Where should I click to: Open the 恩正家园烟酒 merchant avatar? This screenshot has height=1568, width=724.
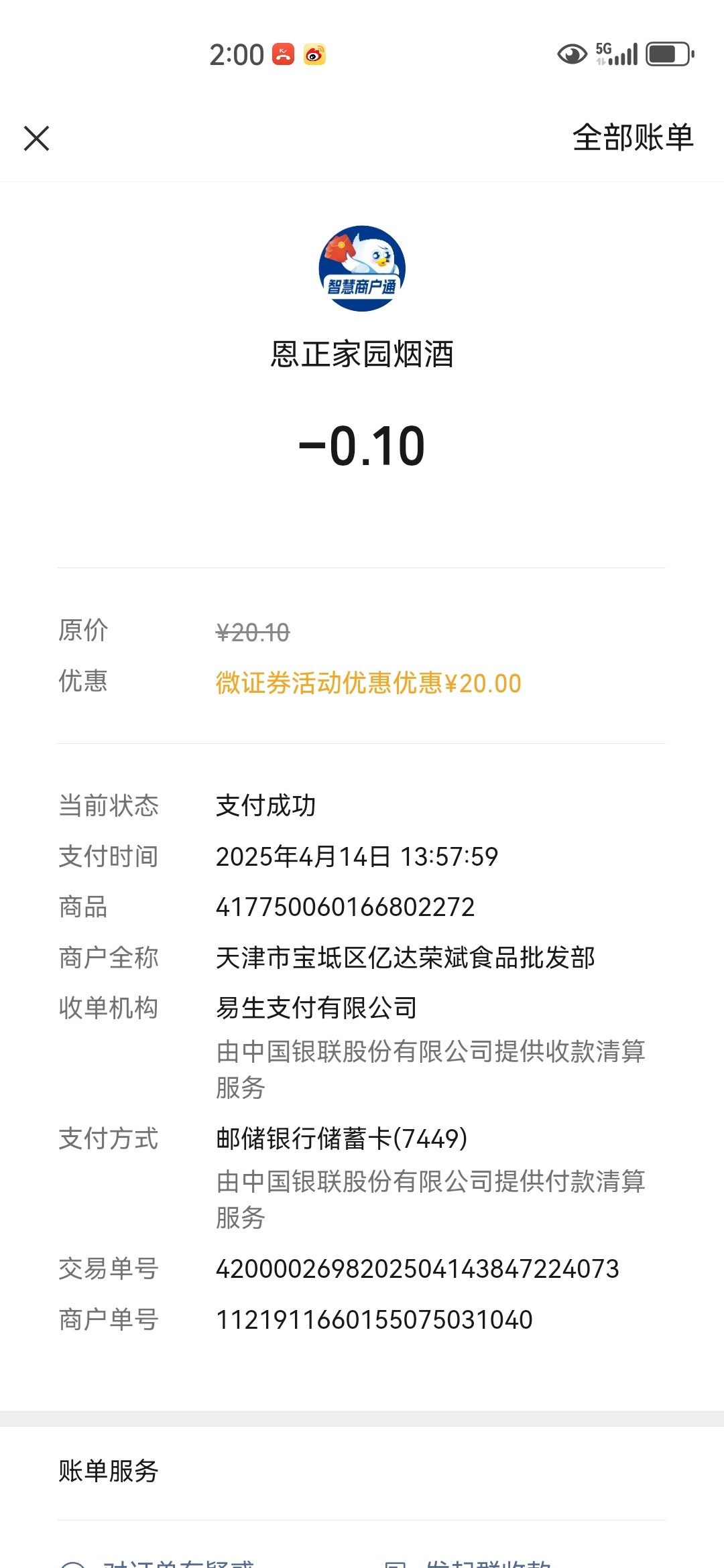[362, 268]
